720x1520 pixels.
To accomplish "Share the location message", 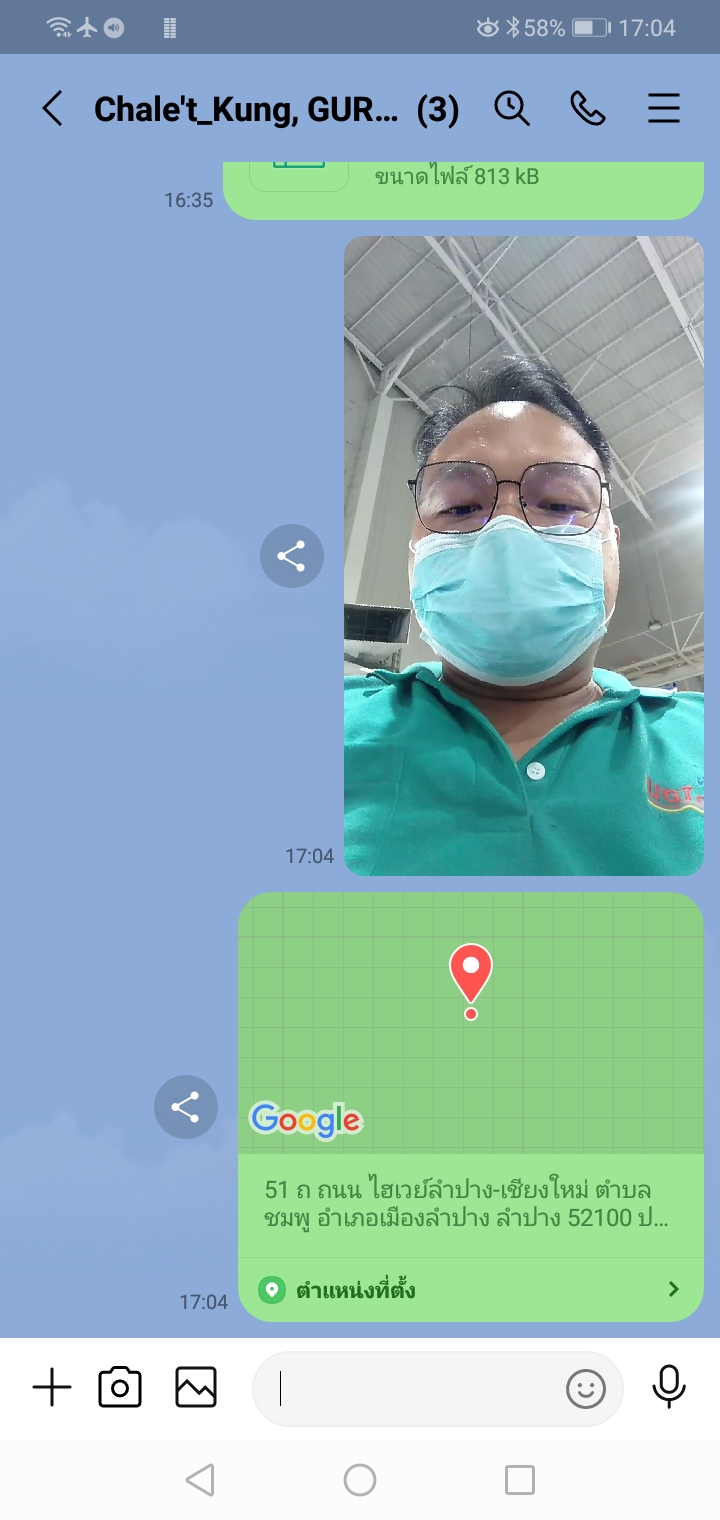I will (186, 1107).
